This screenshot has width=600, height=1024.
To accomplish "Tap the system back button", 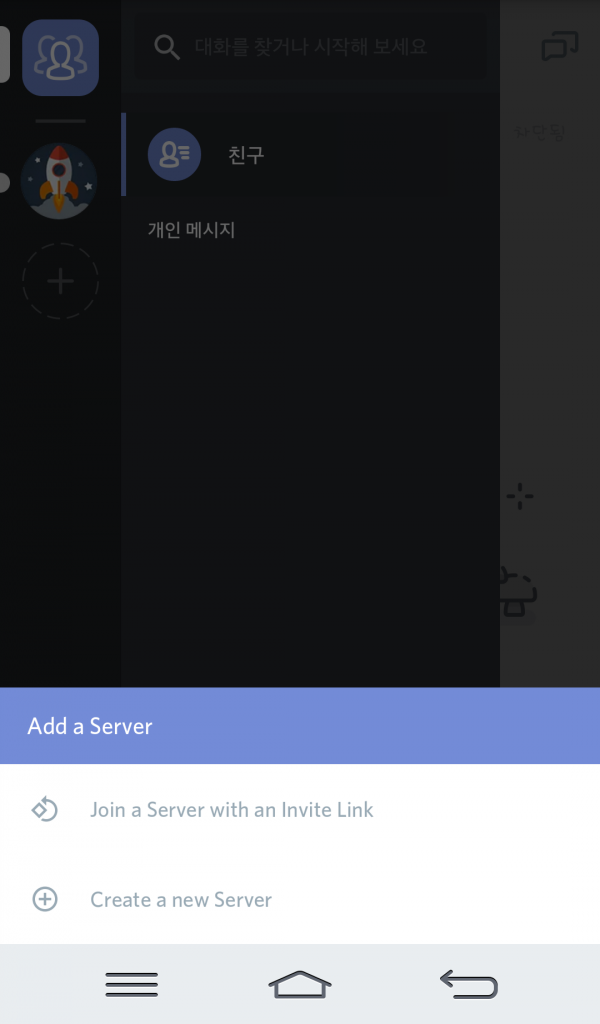I will tap(469, 984).
